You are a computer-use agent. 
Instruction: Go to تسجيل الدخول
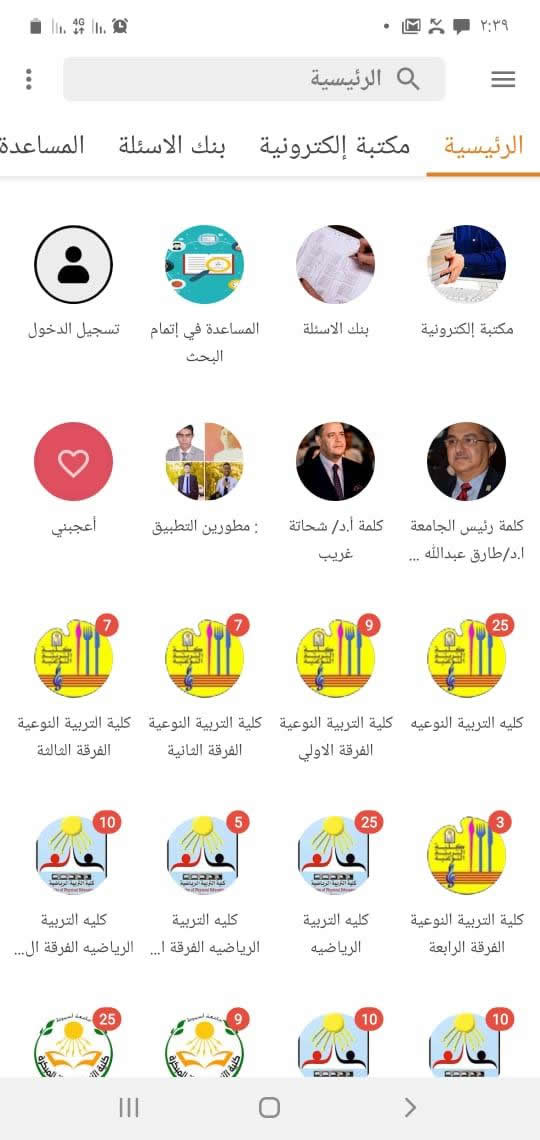pos(73,284)
